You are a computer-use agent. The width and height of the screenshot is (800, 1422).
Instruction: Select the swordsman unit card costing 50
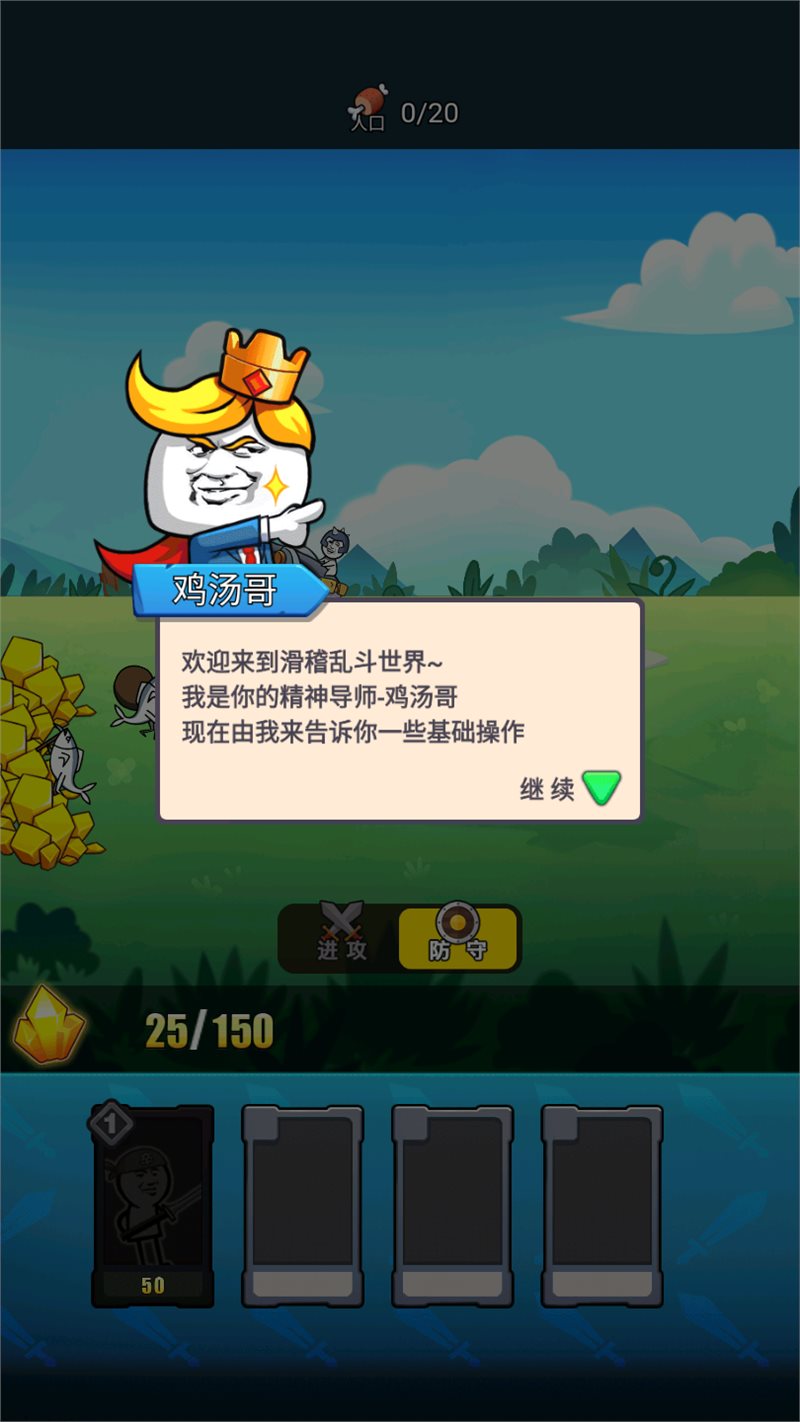pos(153,1205)
